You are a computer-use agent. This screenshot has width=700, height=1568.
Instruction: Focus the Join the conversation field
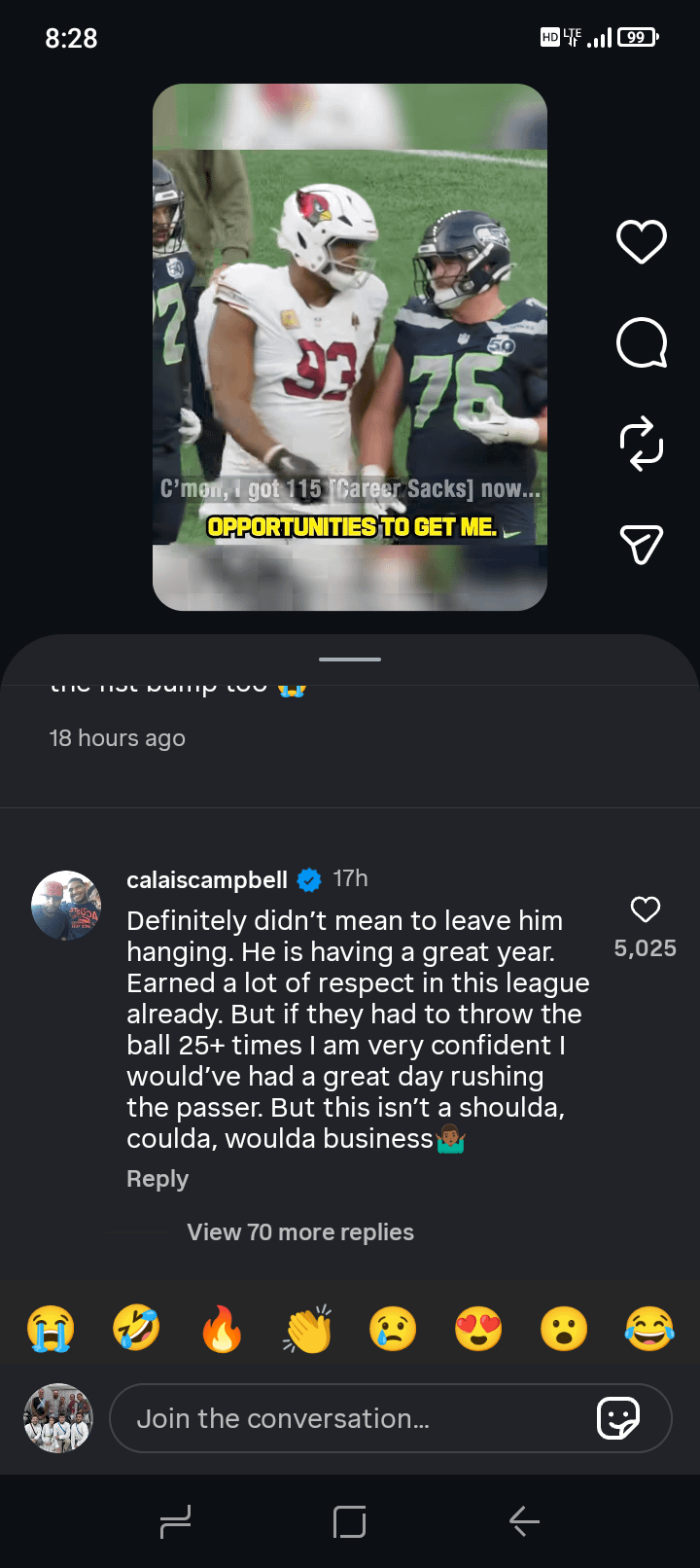350,1418
